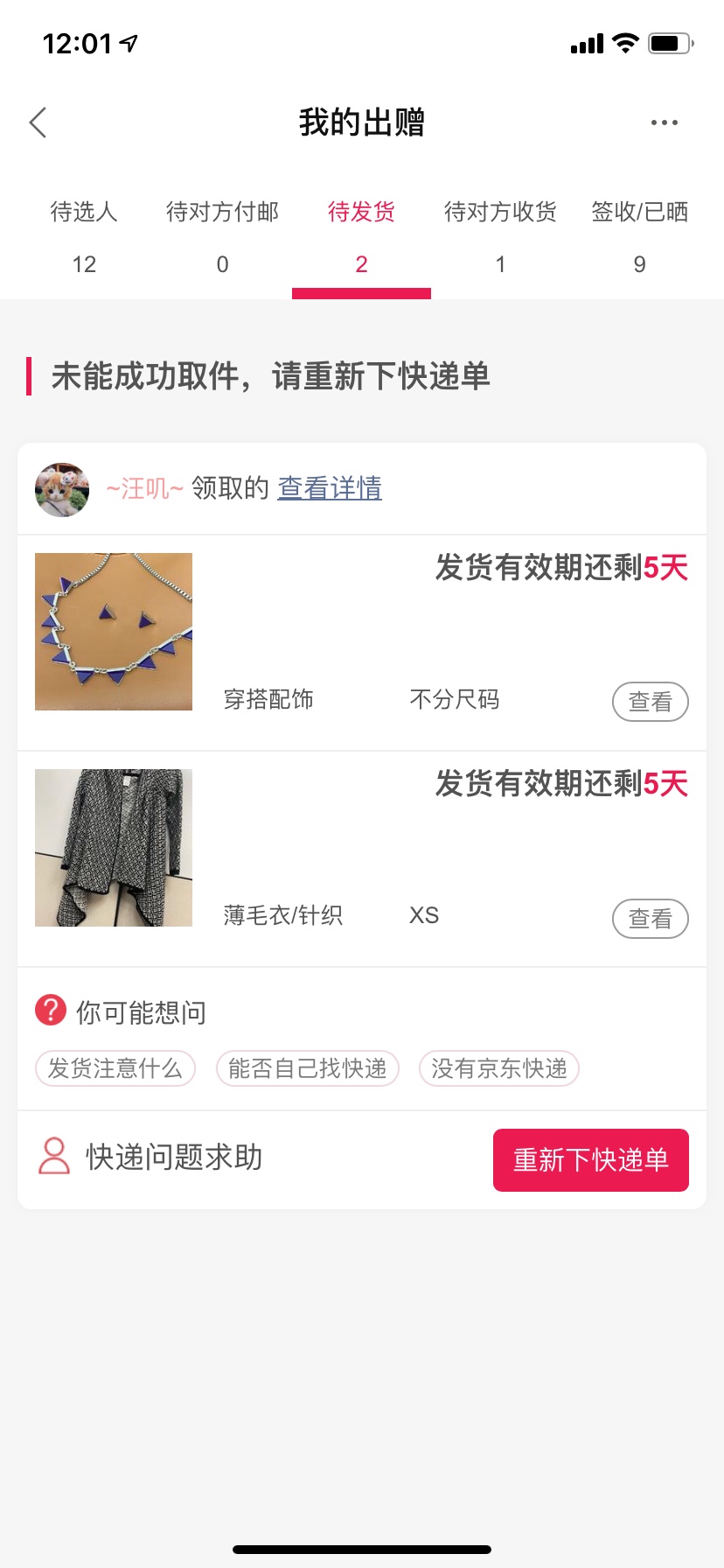
Task: Switch to the 待对方收货 tab
Action: click(x=500, y=236)
